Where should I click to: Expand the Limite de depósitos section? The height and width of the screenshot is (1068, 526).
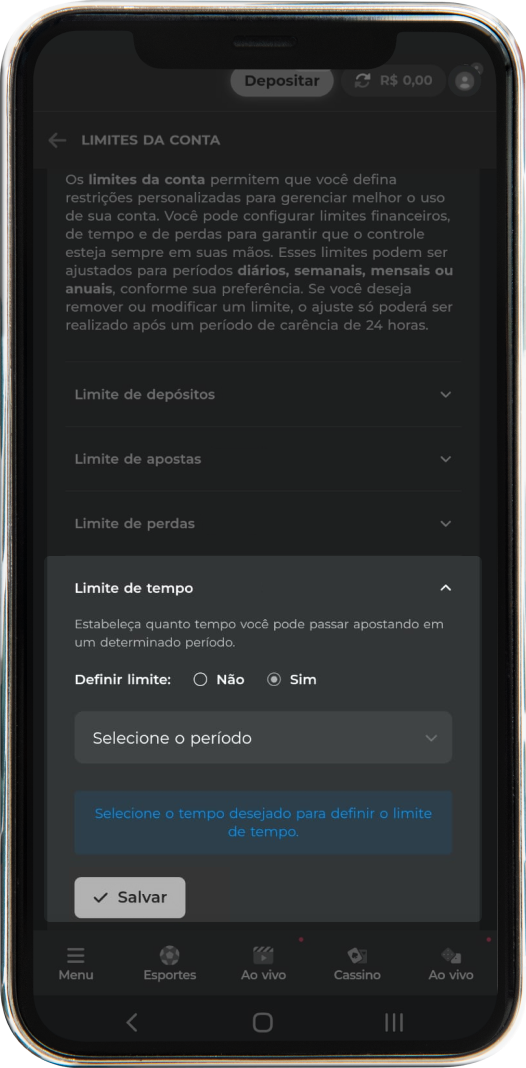pos(263,394)
